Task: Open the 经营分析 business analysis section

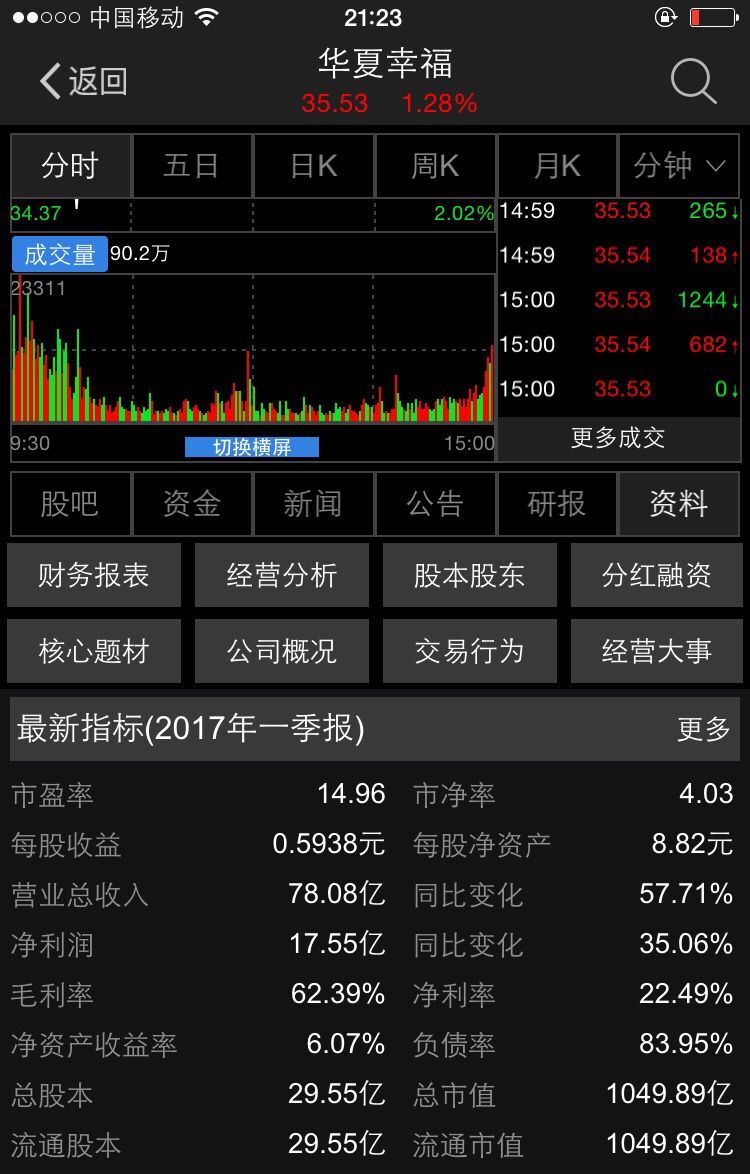Action: (281, 575)
